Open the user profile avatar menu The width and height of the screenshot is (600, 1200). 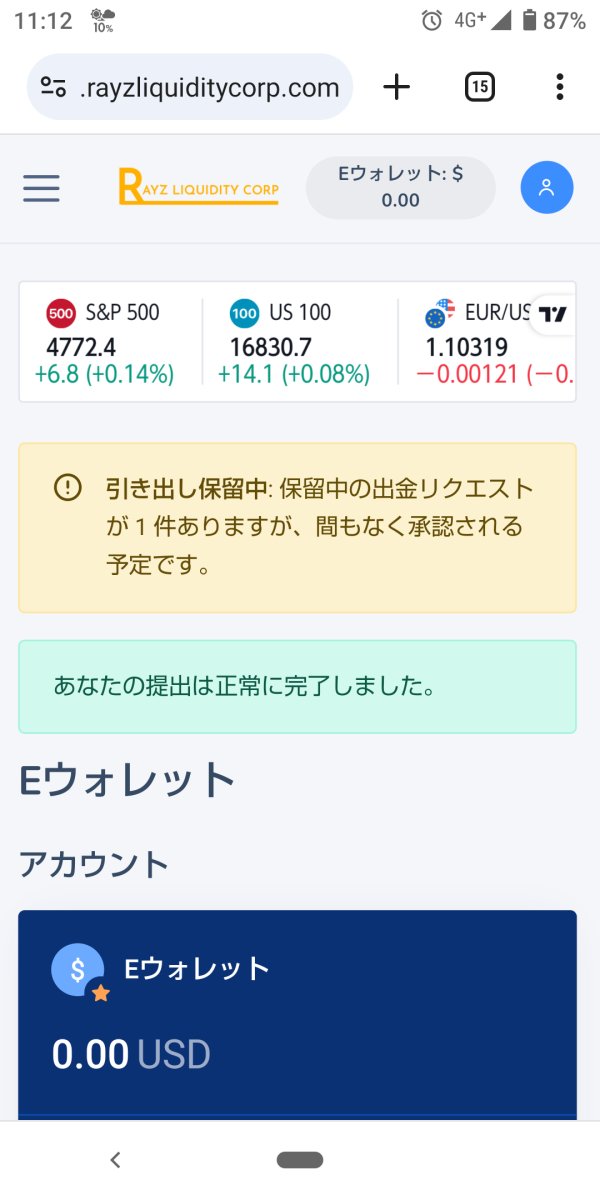(547, 187)
